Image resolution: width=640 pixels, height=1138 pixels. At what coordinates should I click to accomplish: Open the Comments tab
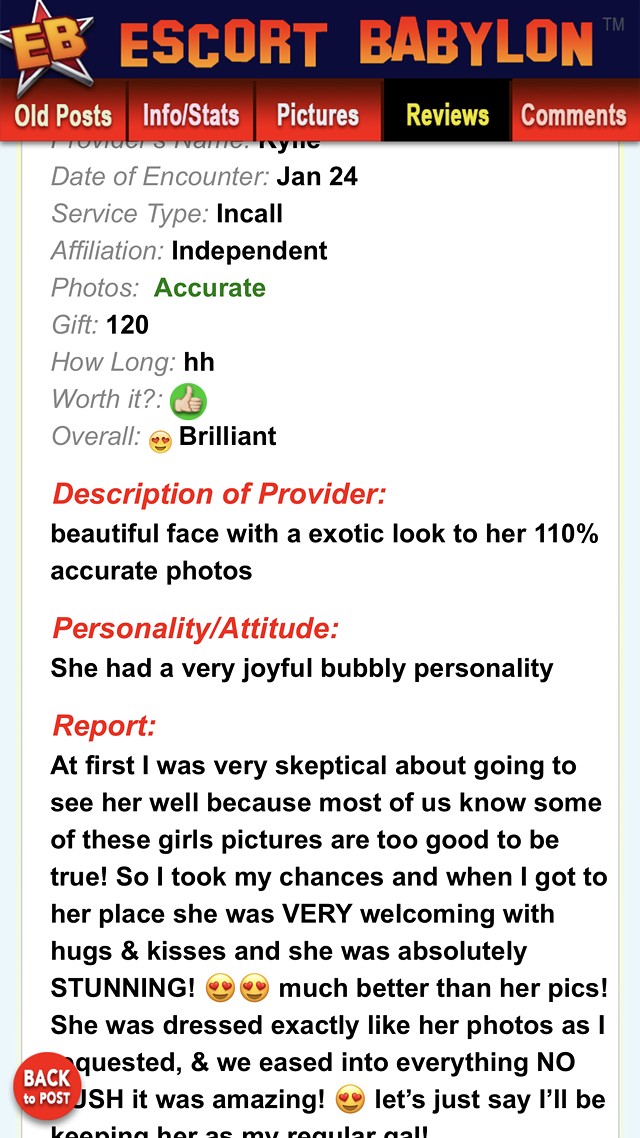tap(574, 115)
